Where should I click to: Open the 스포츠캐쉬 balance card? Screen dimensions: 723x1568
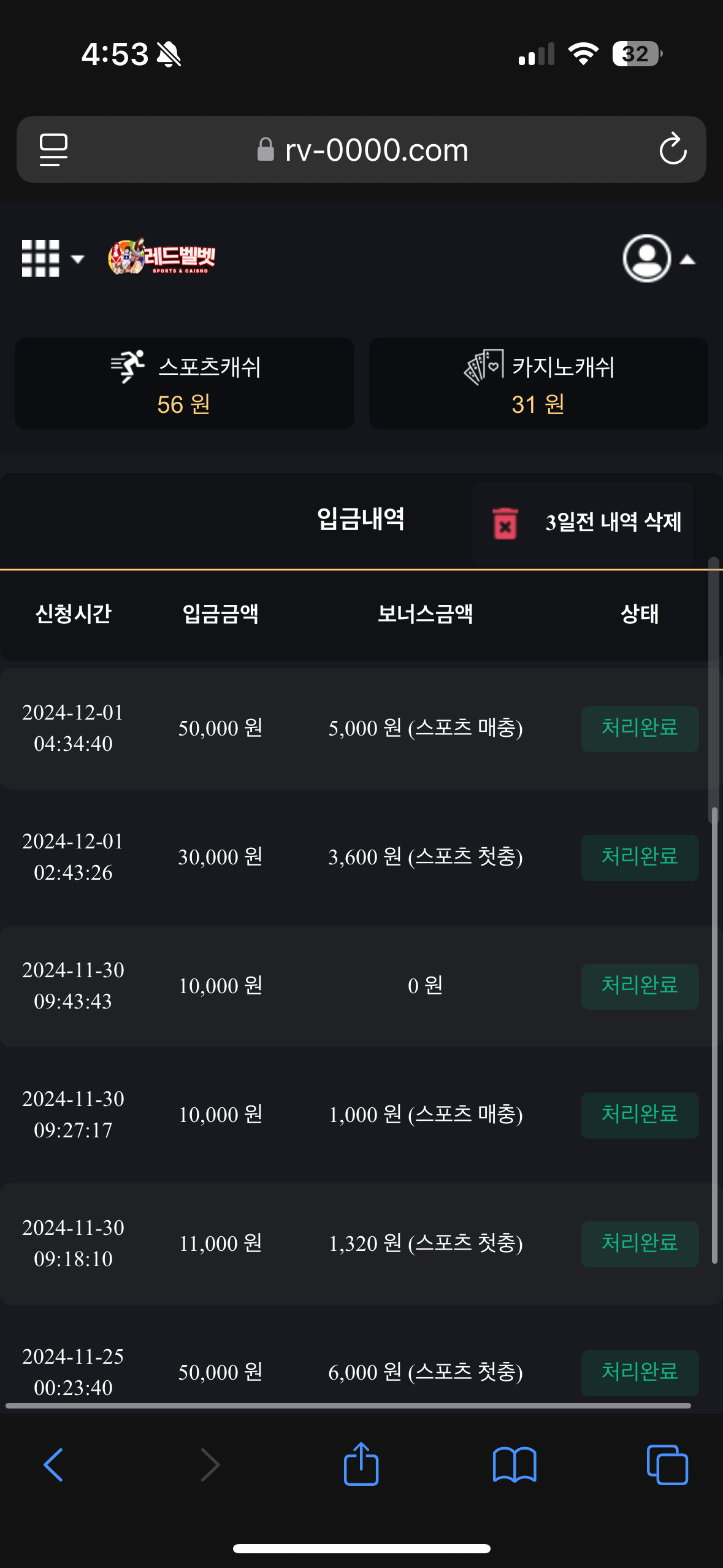[185, 383]
